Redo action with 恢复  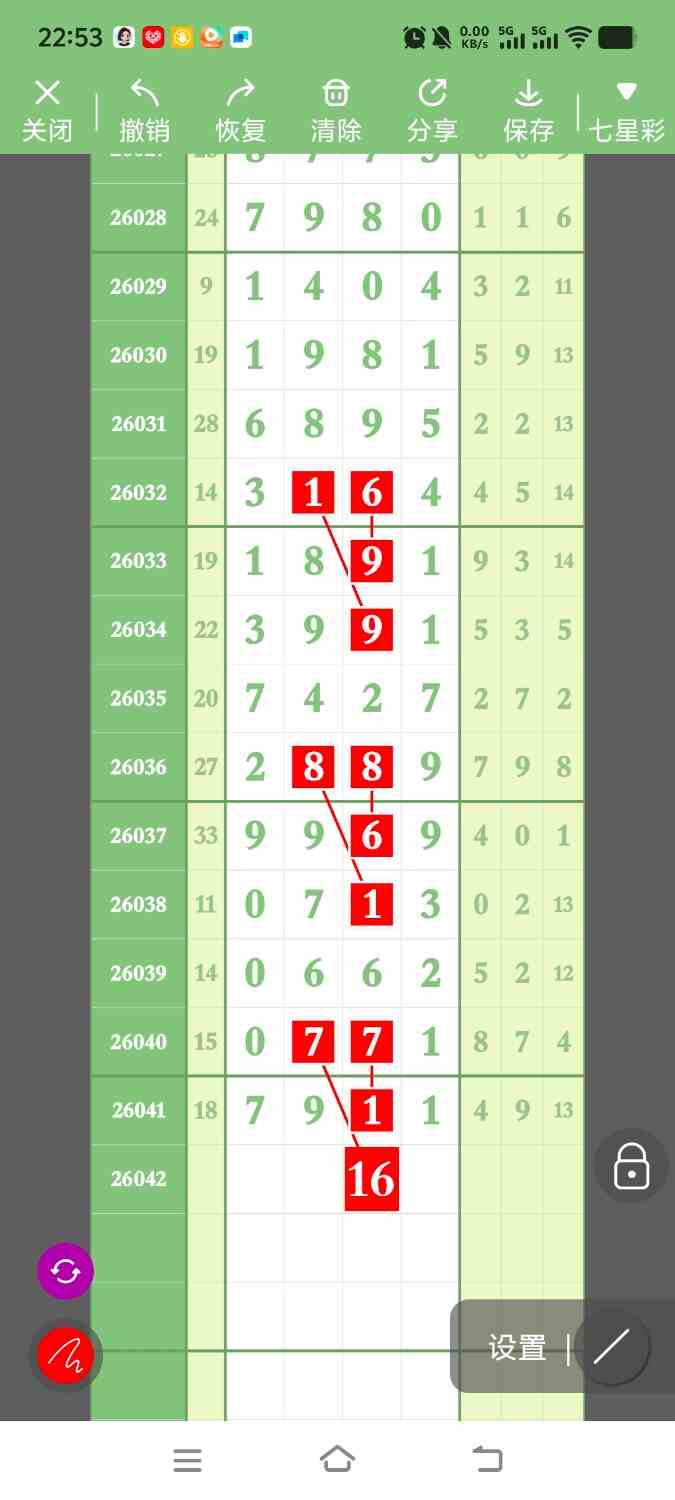[240, 111]
